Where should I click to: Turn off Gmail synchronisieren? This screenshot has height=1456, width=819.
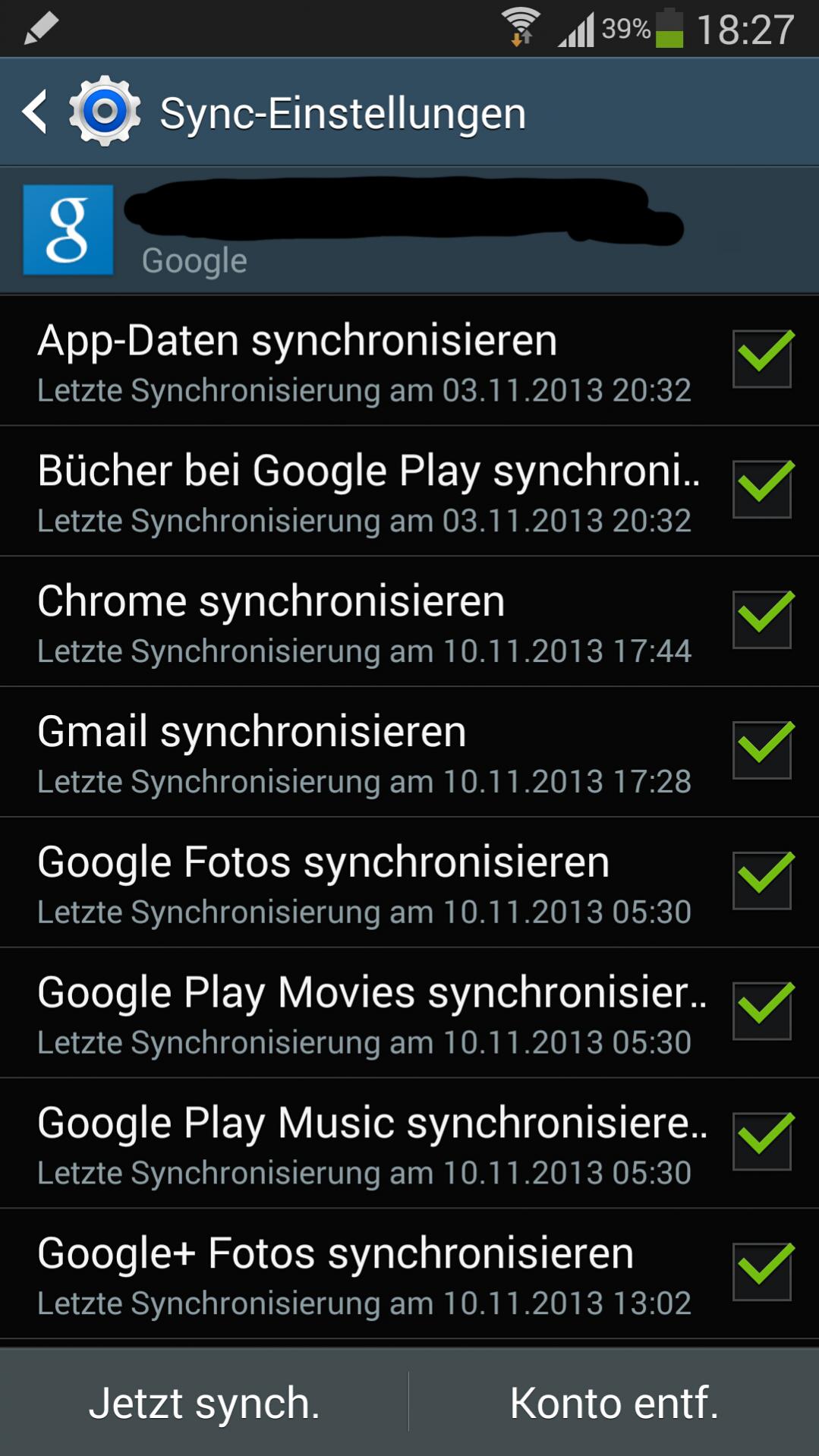pos(762,751)
